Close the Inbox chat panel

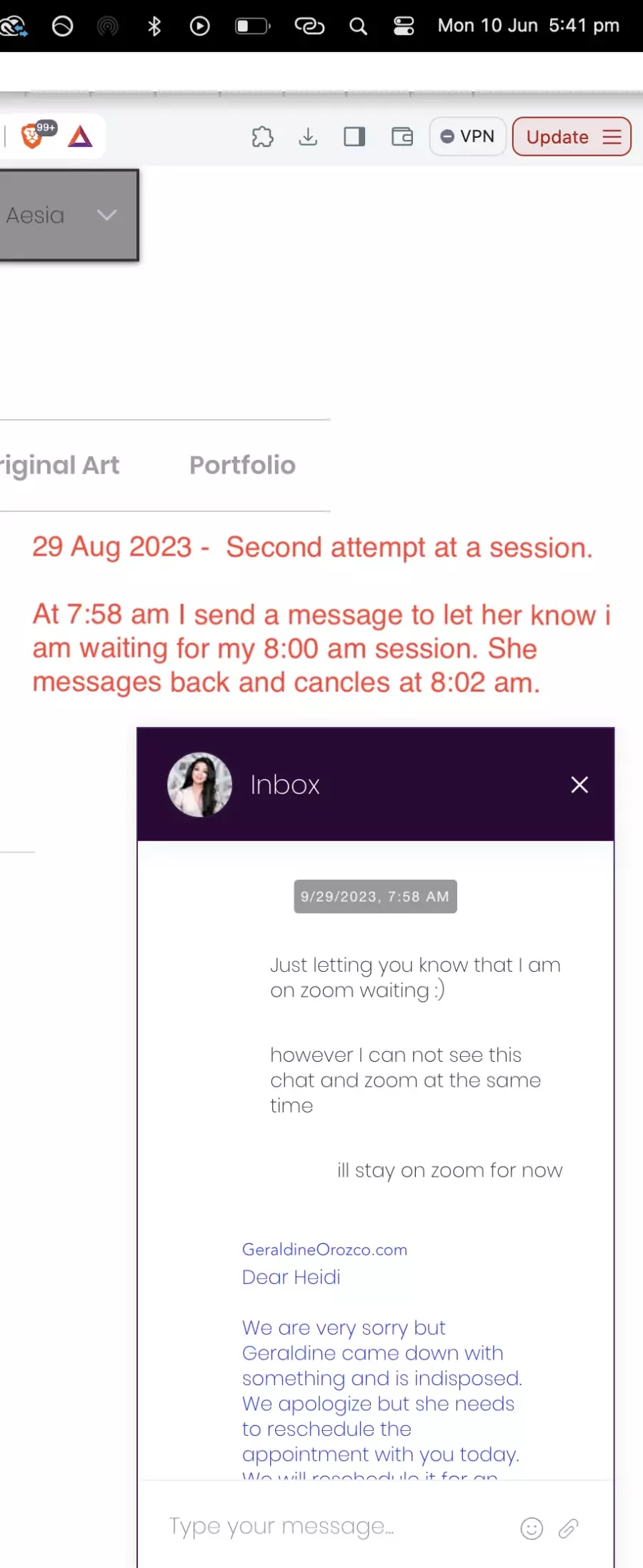coord(579,785)
